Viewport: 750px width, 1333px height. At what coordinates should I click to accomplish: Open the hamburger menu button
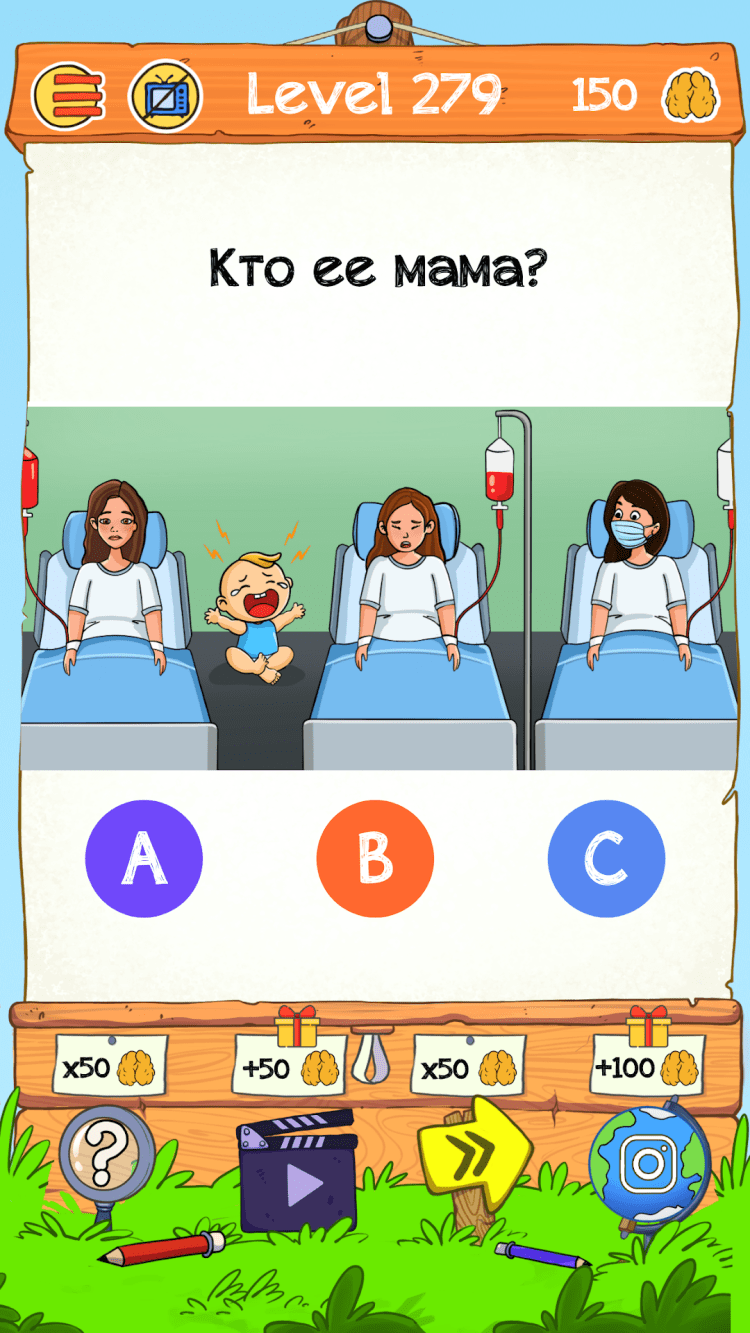tap(69, 97)
